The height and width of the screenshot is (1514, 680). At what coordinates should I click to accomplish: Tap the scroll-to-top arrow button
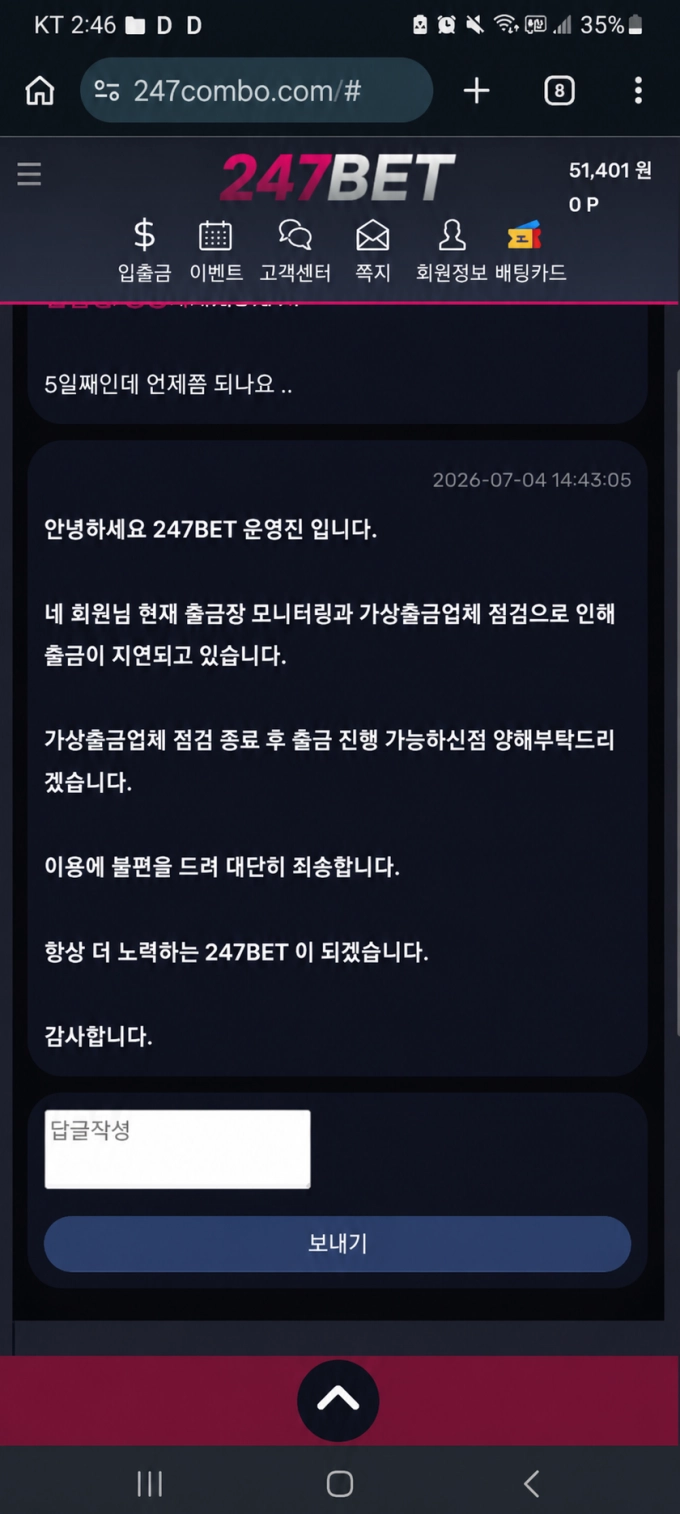(338, 1401)
